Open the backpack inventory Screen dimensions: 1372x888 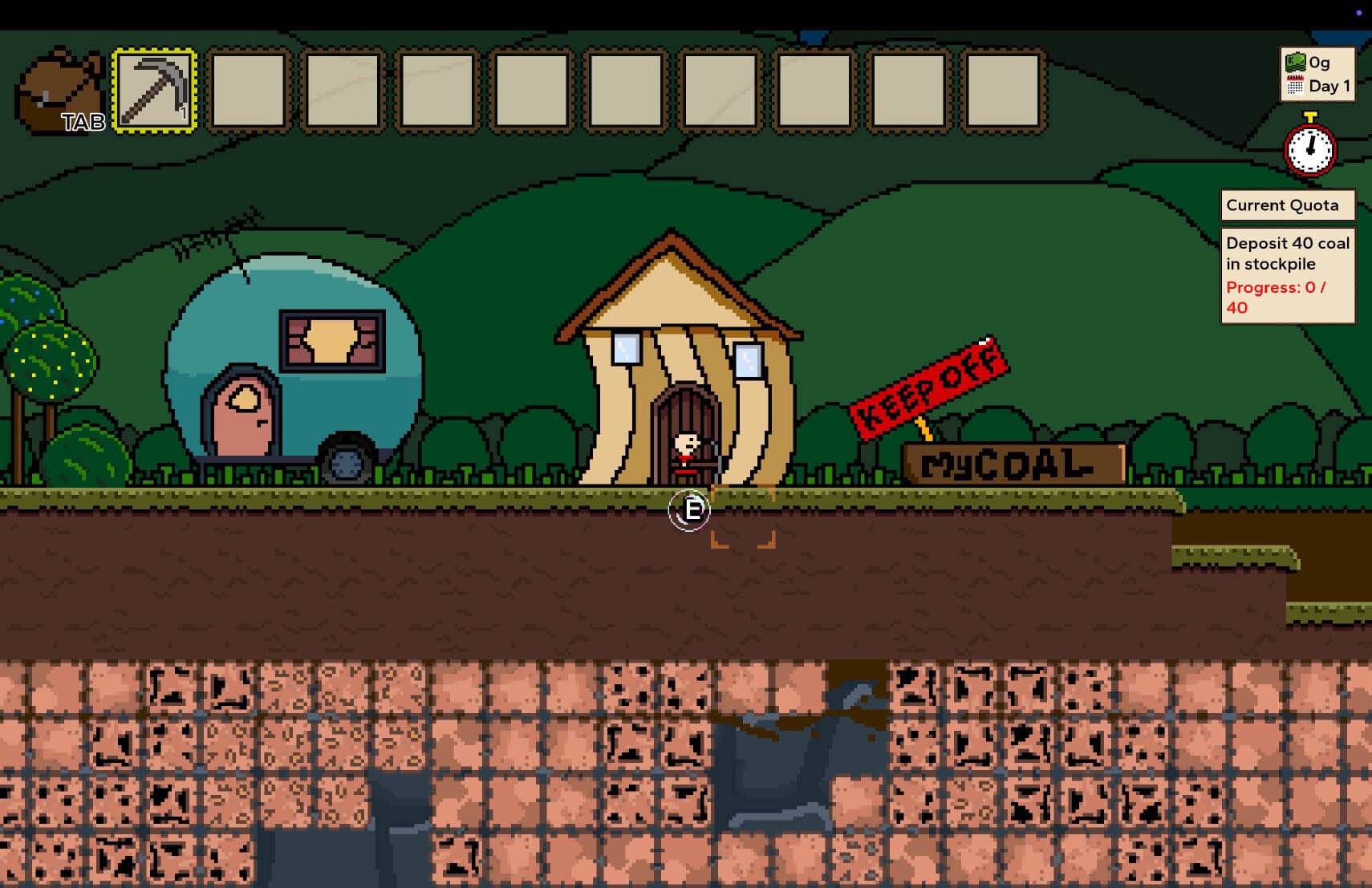click(x=59, y=92)
